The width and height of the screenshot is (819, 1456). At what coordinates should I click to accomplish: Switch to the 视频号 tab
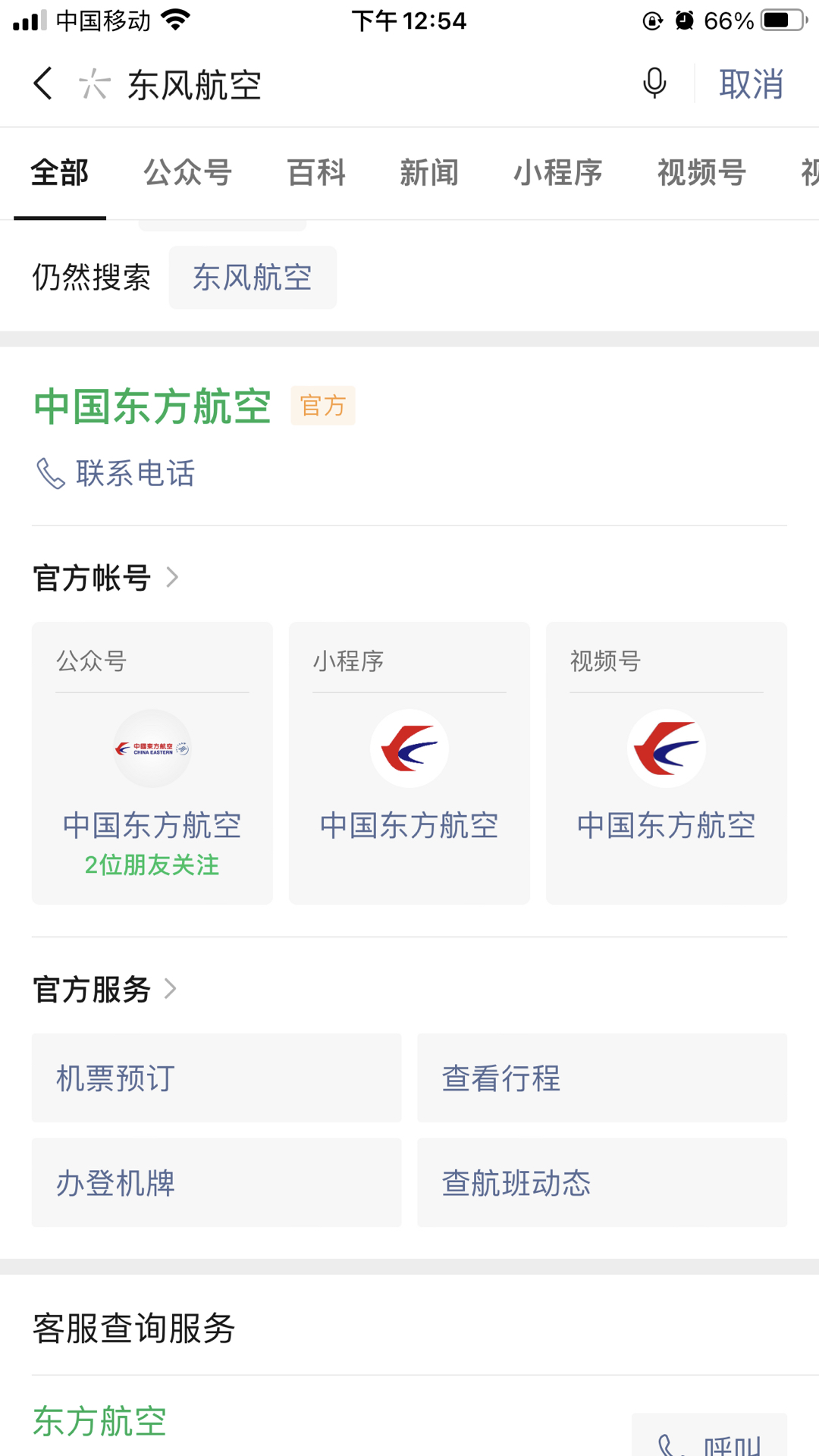pos(702,173)
